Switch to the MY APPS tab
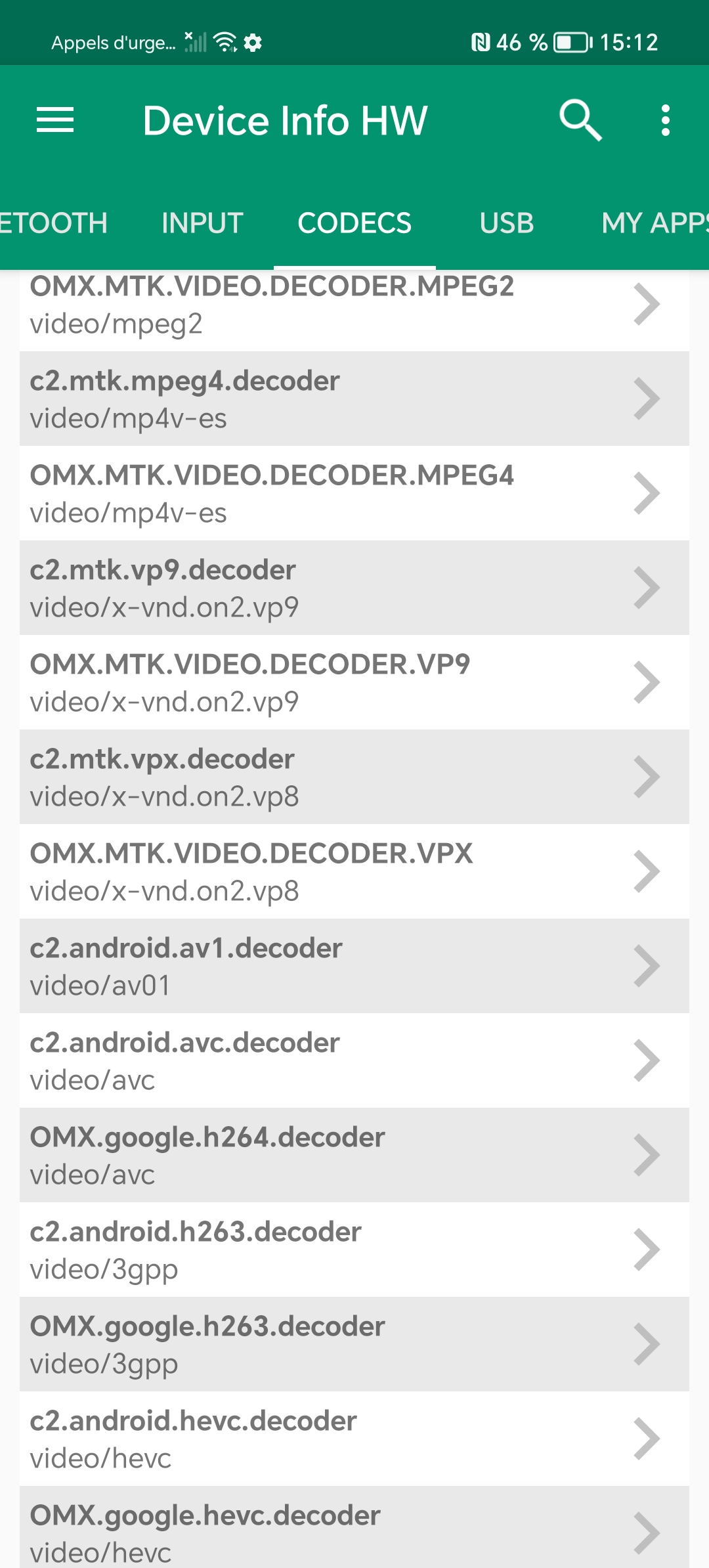 tap(653, 223)
